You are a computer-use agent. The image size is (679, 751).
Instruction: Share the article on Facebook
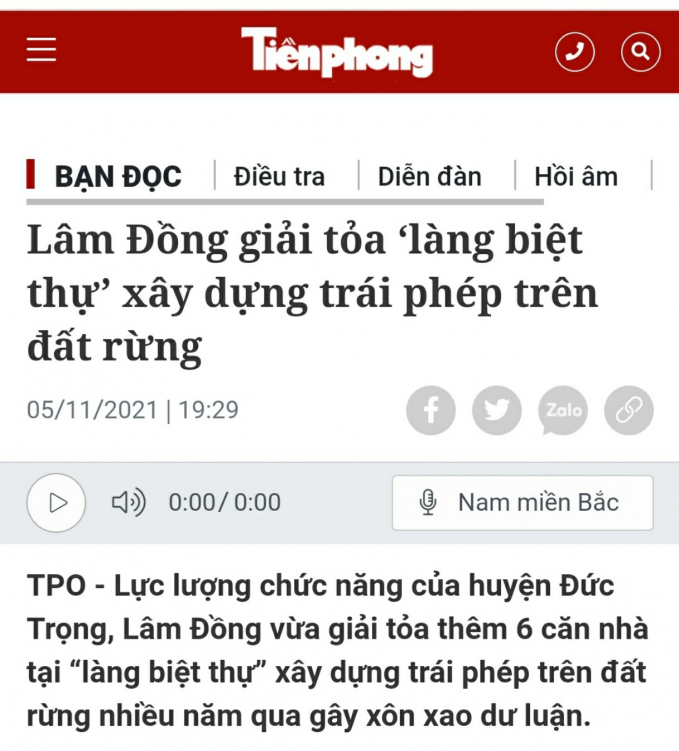point(431,410)
